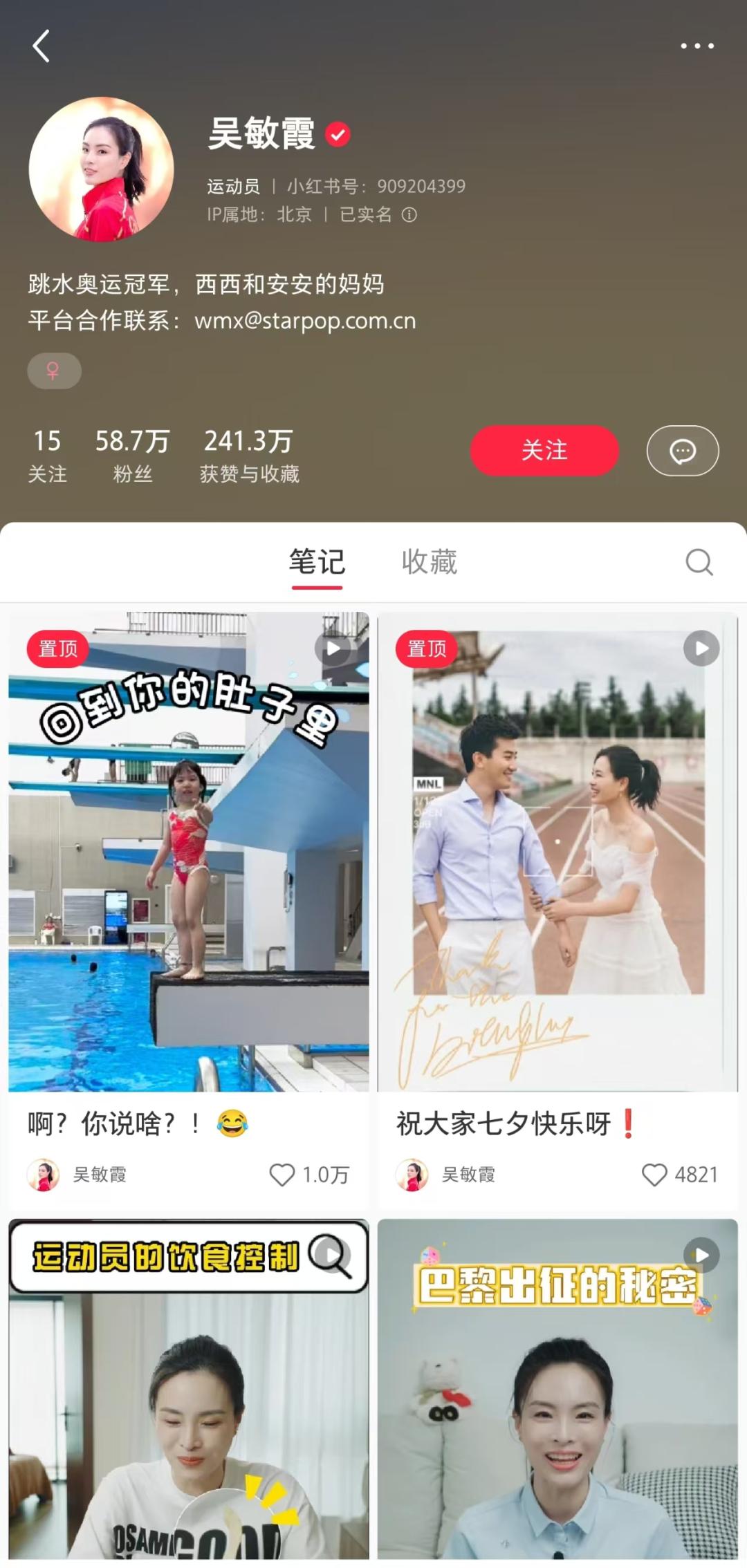The width and height of the screenshot is (747, 1568).
Task: Open the three-dot overflow menu
Action: point(697,46)
